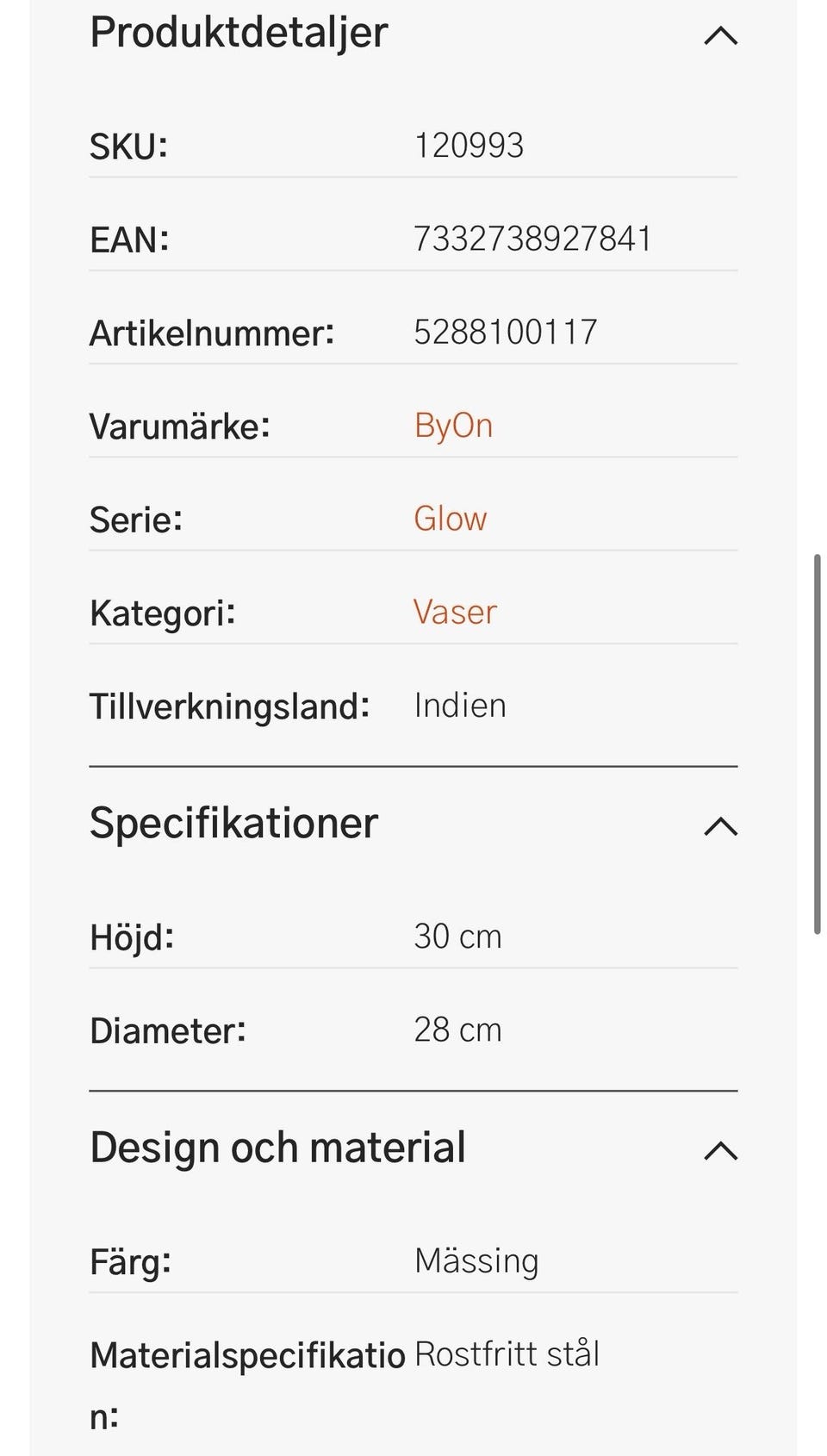Click the Materialspecifikation value Rostfritt stål
The height and width of the screenshot is (1456, 827).
tap(507, 1353)
